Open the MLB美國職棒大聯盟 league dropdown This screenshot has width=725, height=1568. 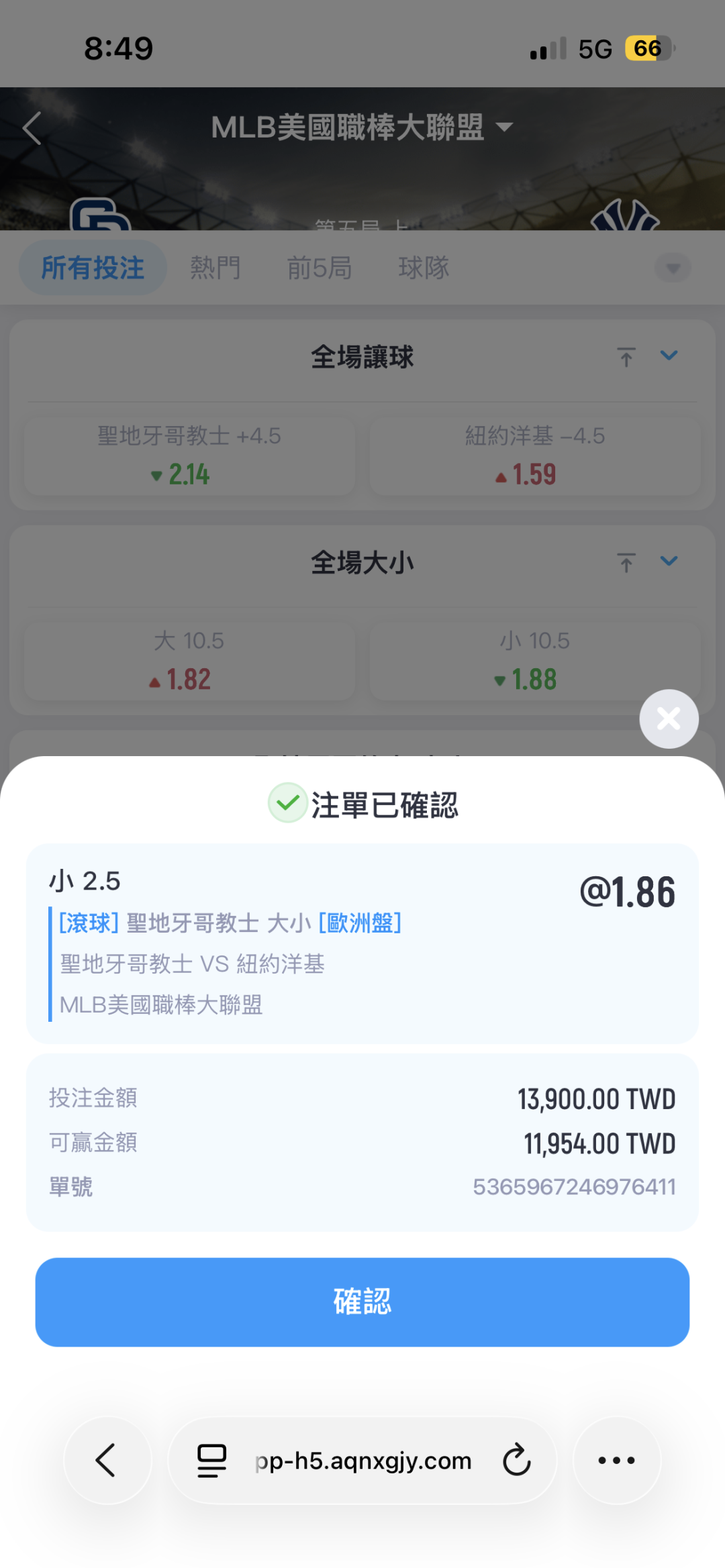pos(362,127)
